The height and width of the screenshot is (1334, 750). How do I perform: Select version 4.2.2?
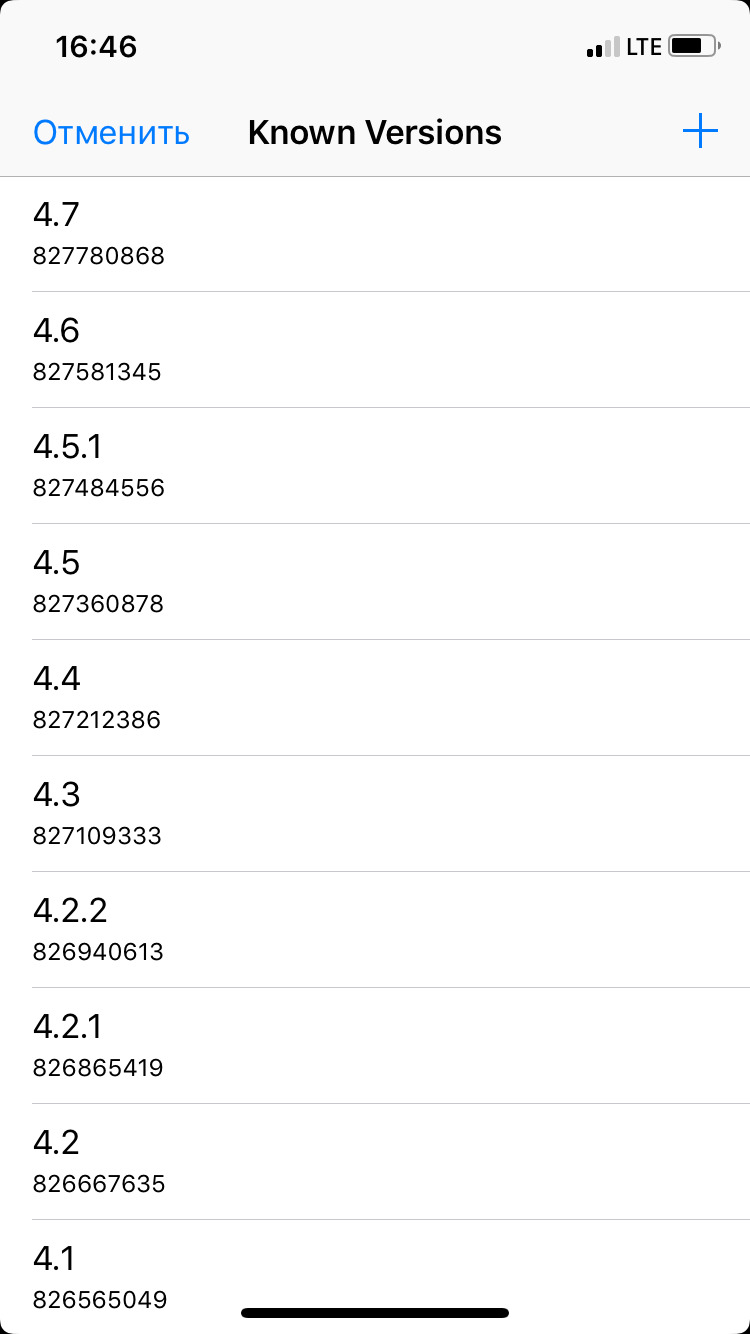coord(375,930)
